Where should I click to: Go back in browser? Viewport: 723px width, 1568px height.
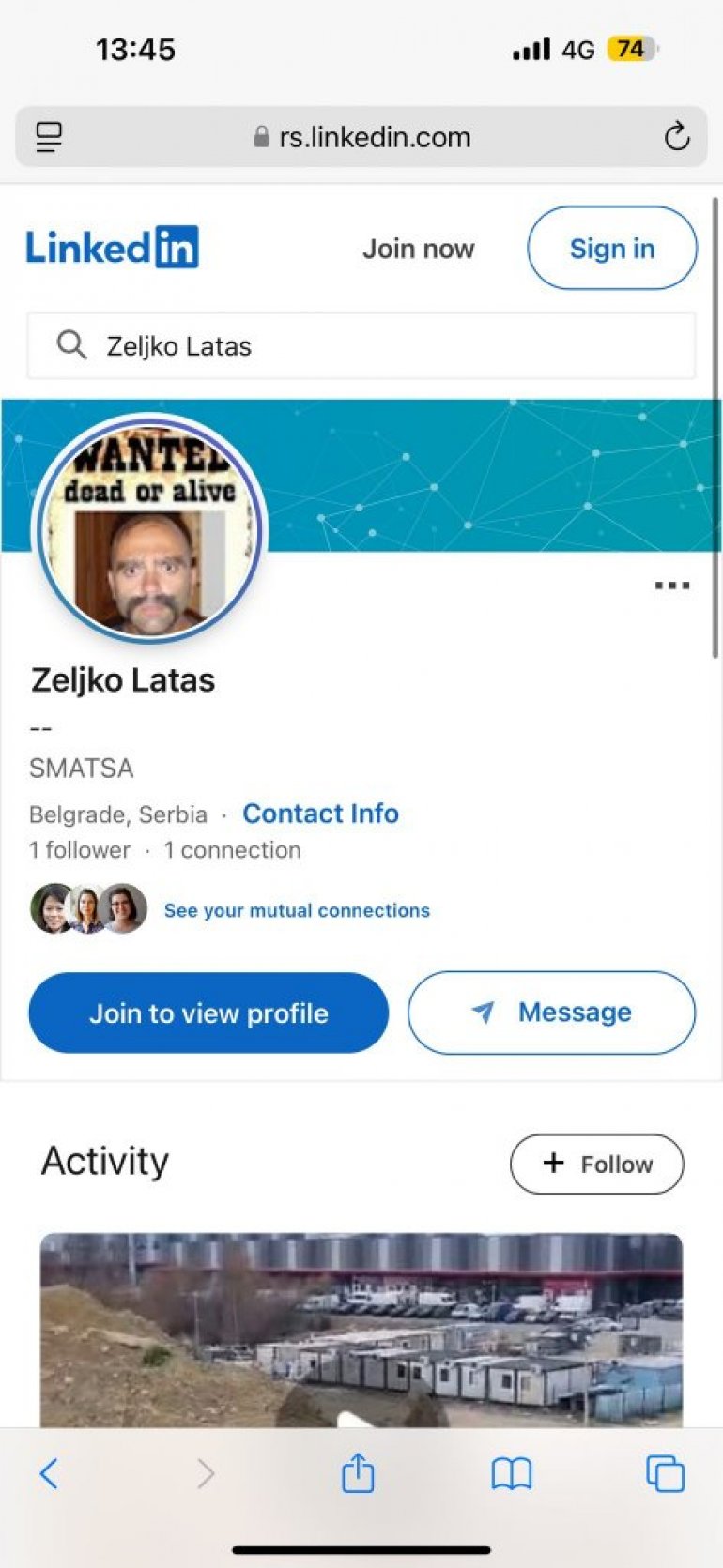50,1473
